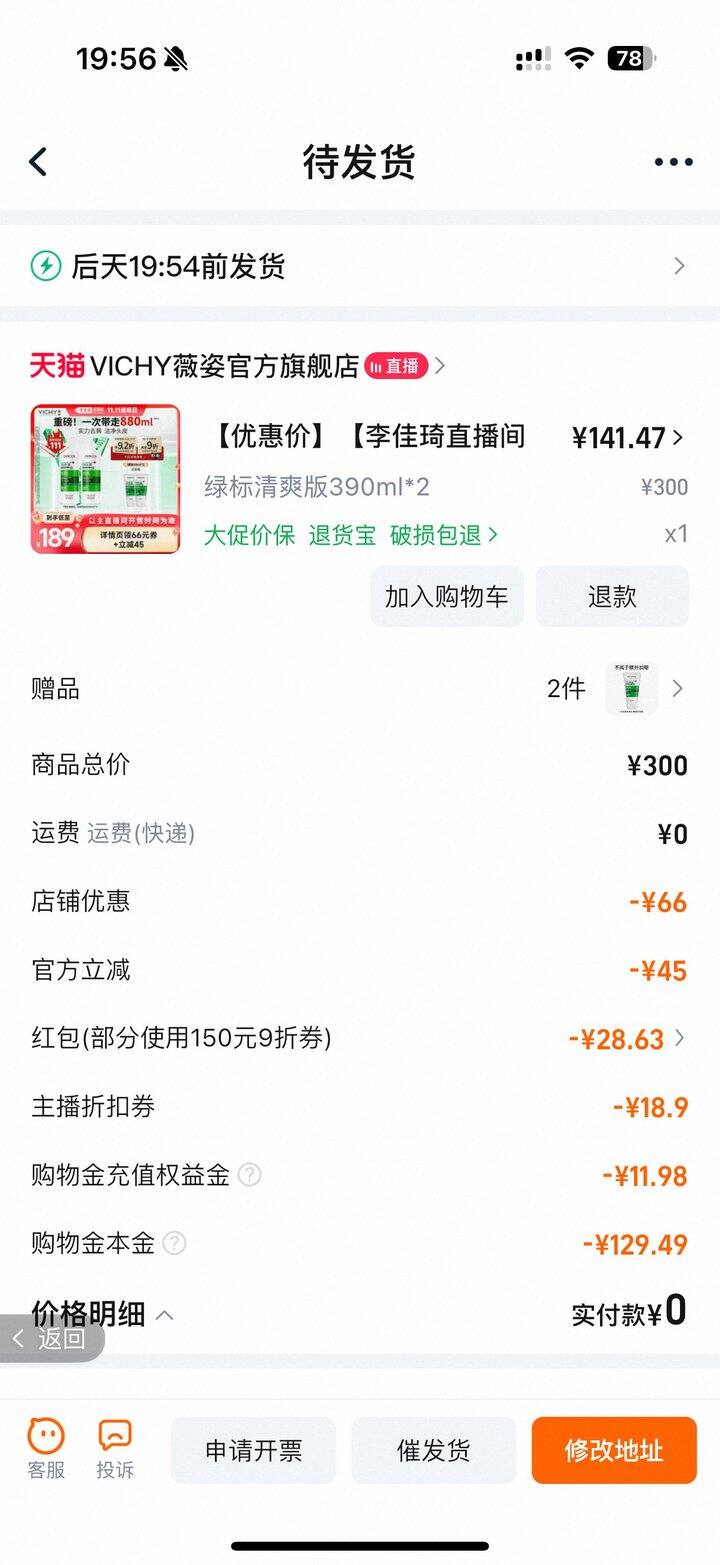720x1565 pixels.
Task: Open the three-dot overflow menu
Action: [x=673, y=162]
